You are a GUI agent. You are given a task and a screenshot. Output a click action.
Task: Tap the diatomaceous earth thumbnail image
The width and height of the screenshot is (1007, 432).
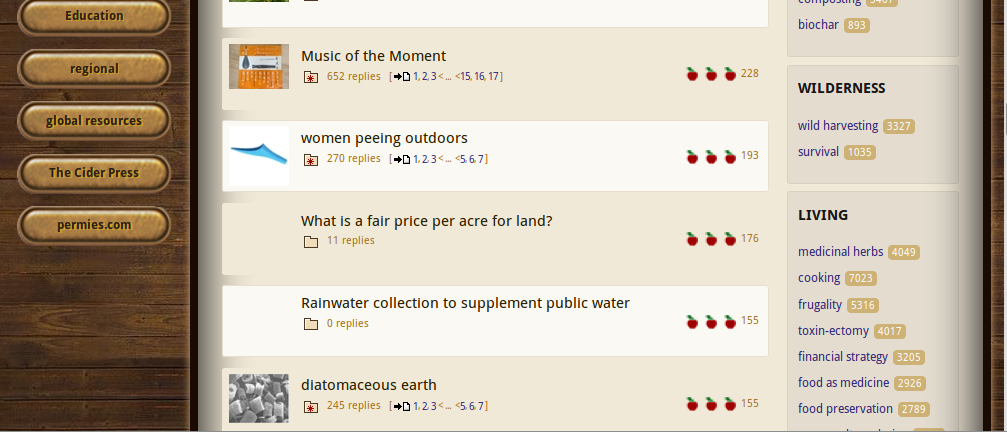tap(259, 398)
